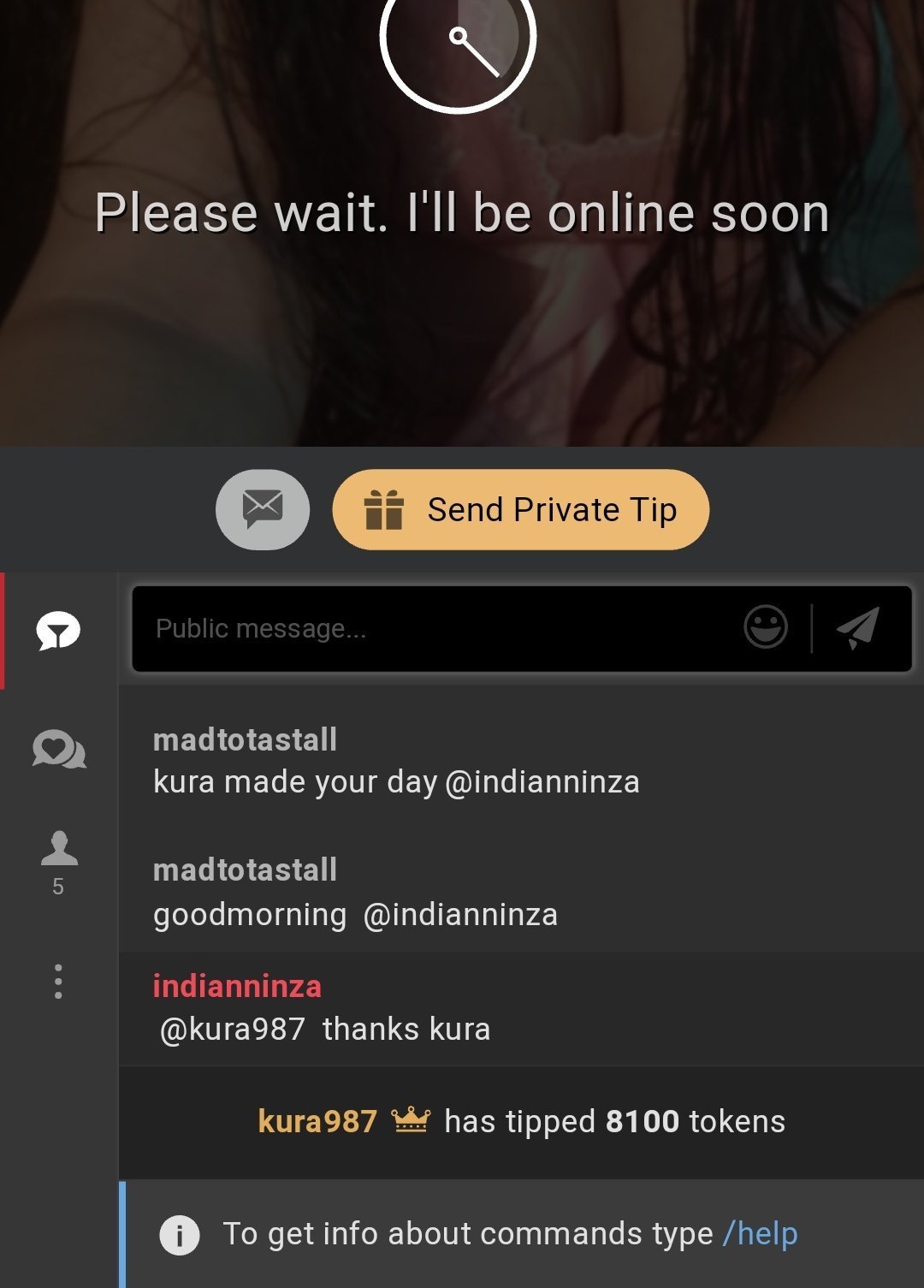Tap Send Private Tip button

pos(520,509)
